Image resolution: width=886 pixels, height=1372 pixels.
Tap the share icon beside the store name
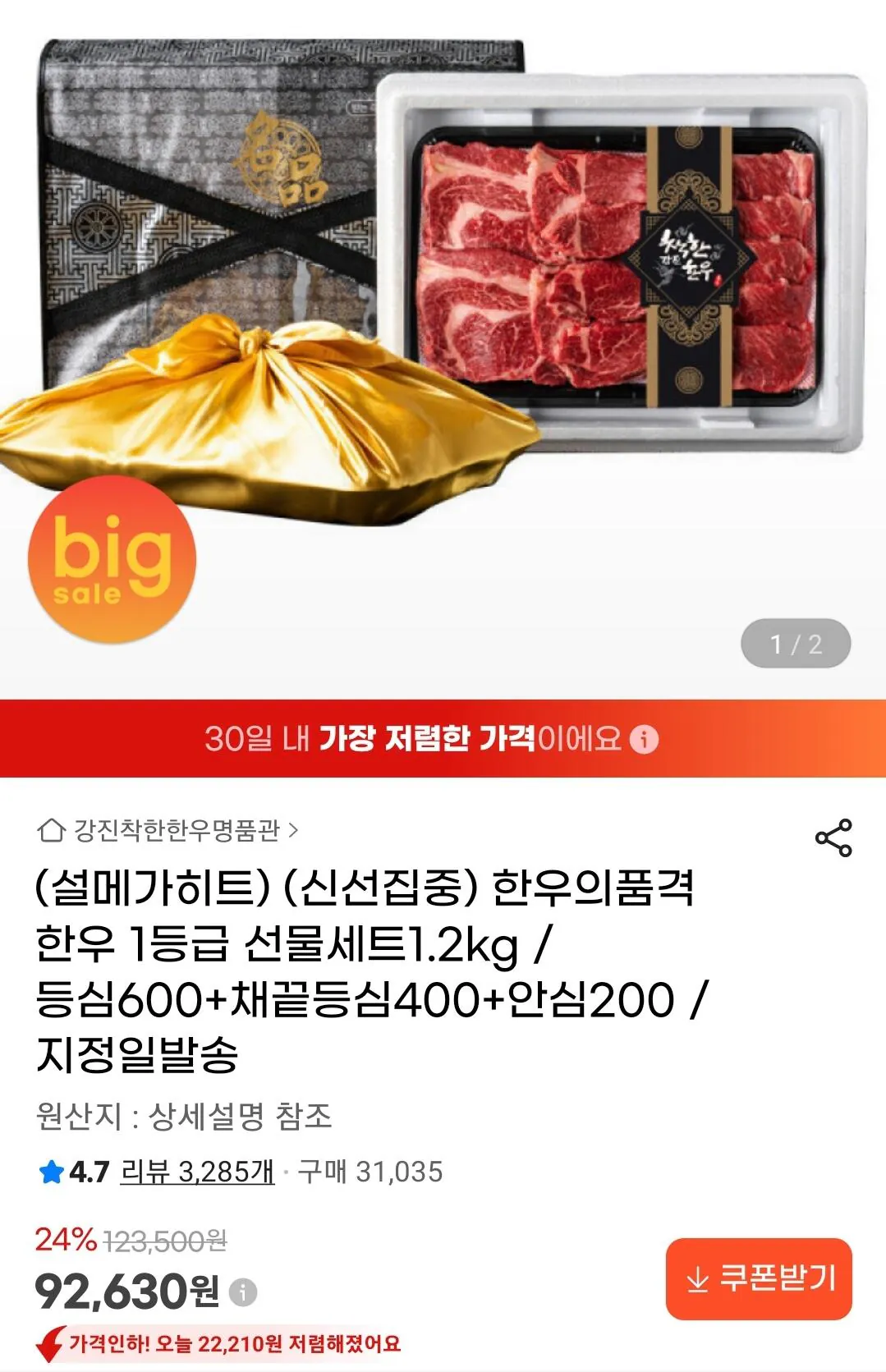834,835
